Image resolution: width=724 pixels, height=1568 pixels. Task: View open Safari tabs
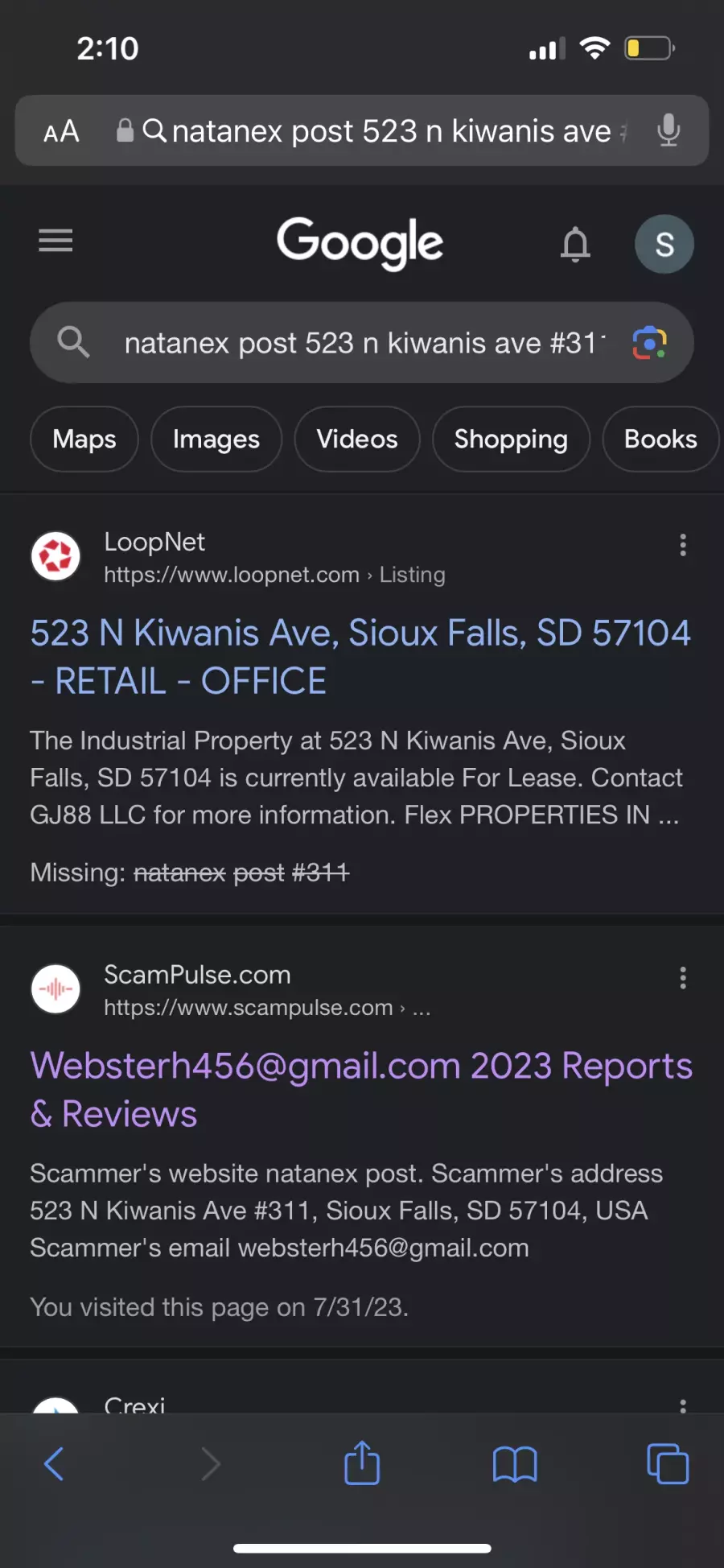coord(668,1463)
